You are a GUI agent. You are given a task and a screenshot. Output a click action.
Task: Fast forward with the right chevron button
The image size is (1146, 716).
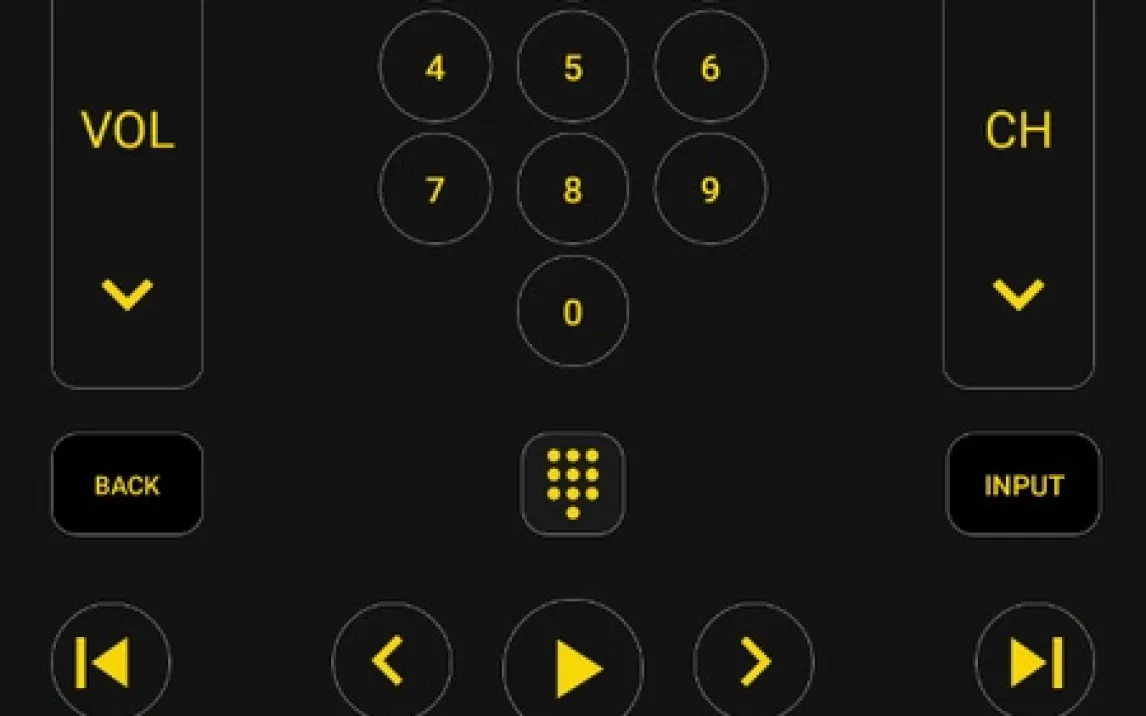(754, 662)
